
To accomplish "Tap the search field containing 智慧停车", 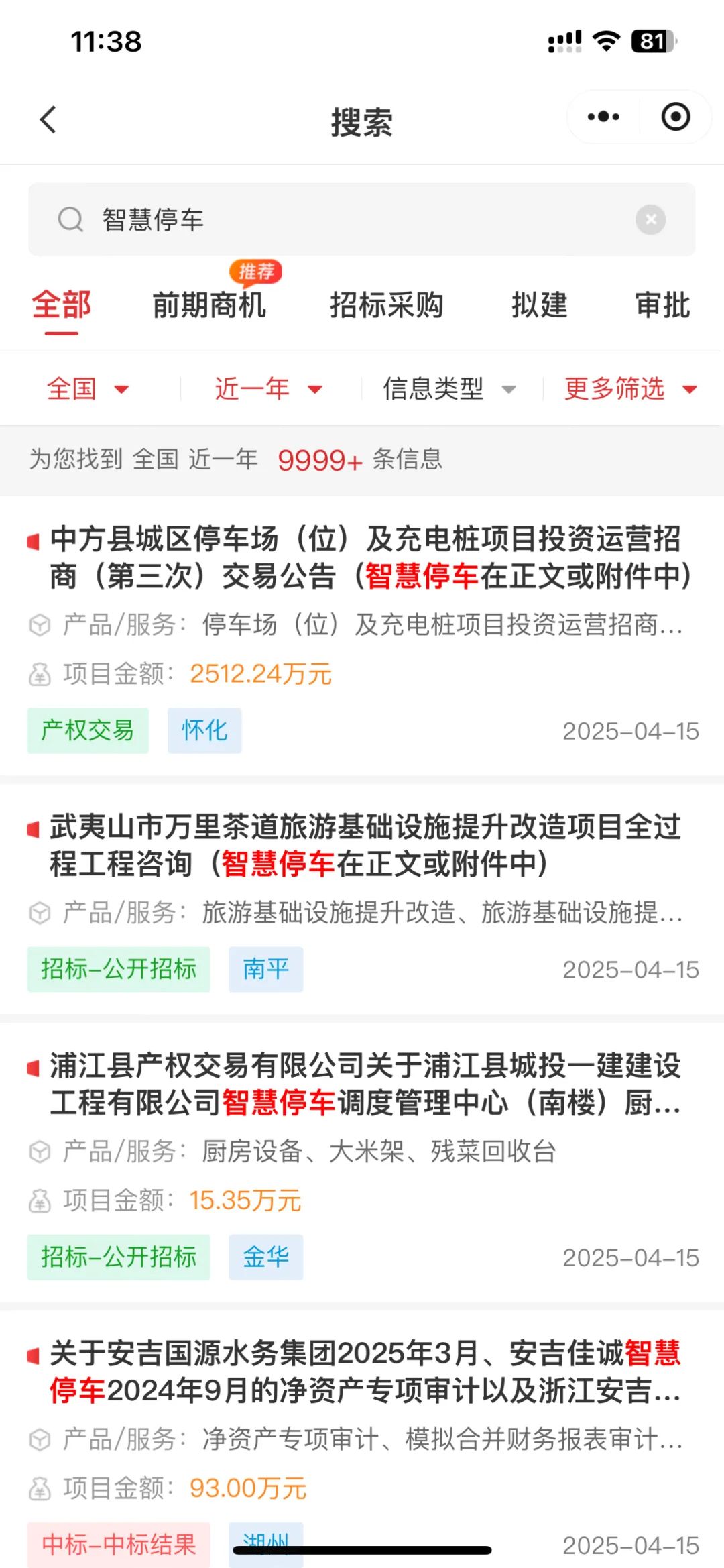I will (361, 219).
